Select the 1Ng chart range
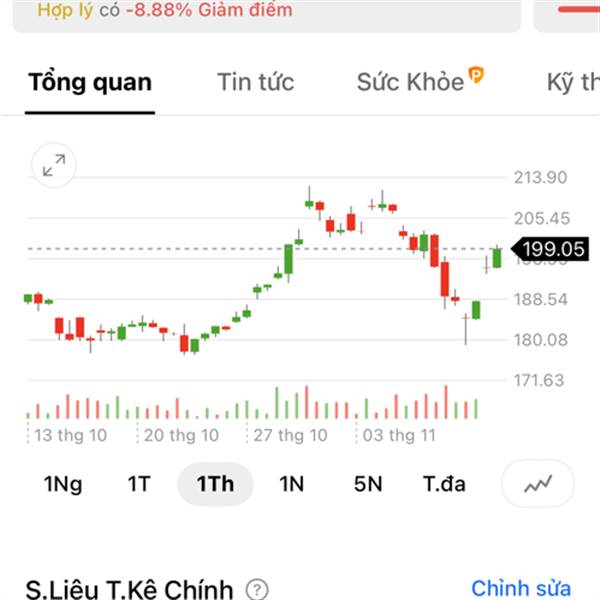 tap(63, 484)
